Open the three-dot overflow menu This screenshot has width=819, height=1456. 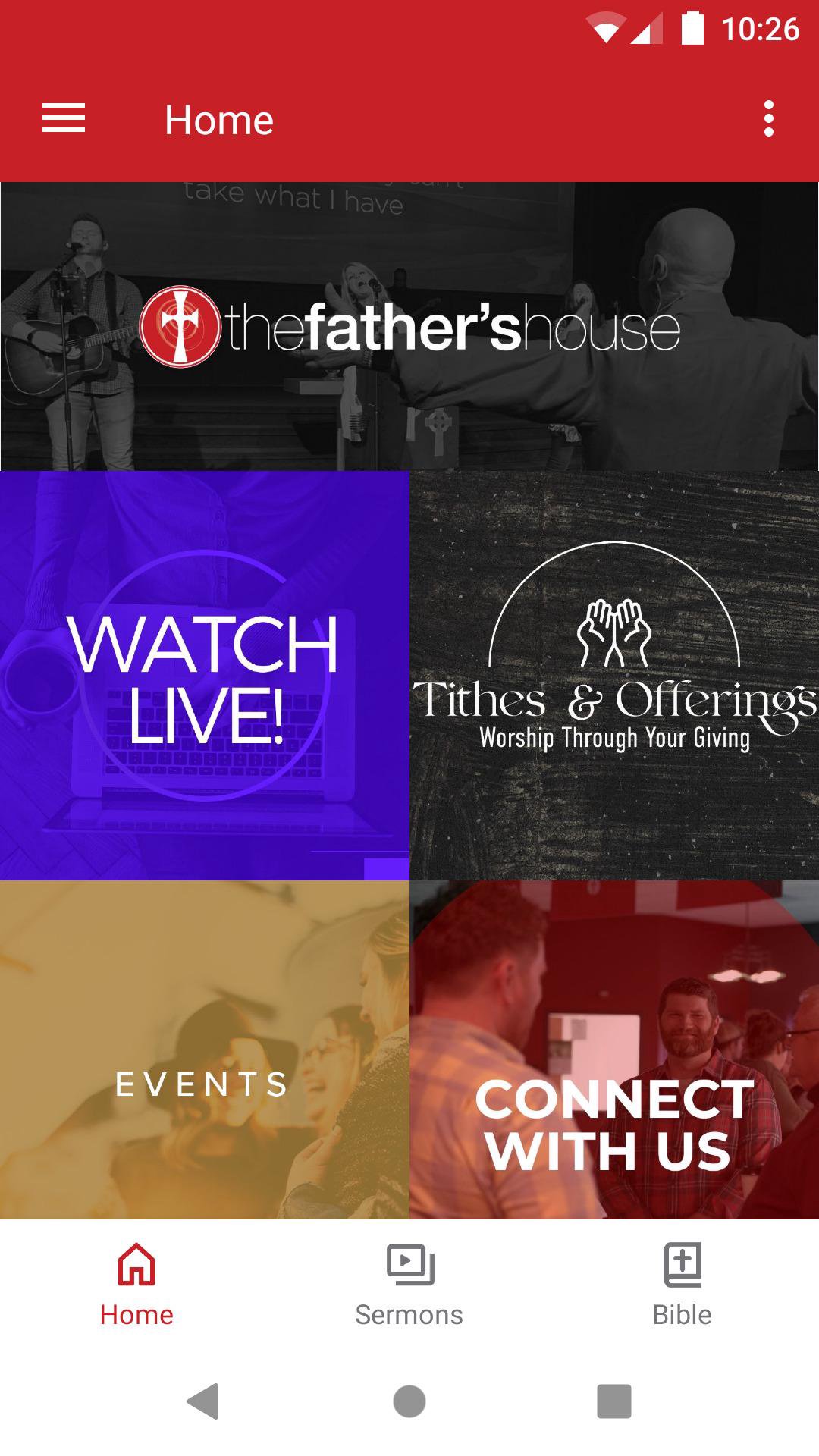[768, 119]
